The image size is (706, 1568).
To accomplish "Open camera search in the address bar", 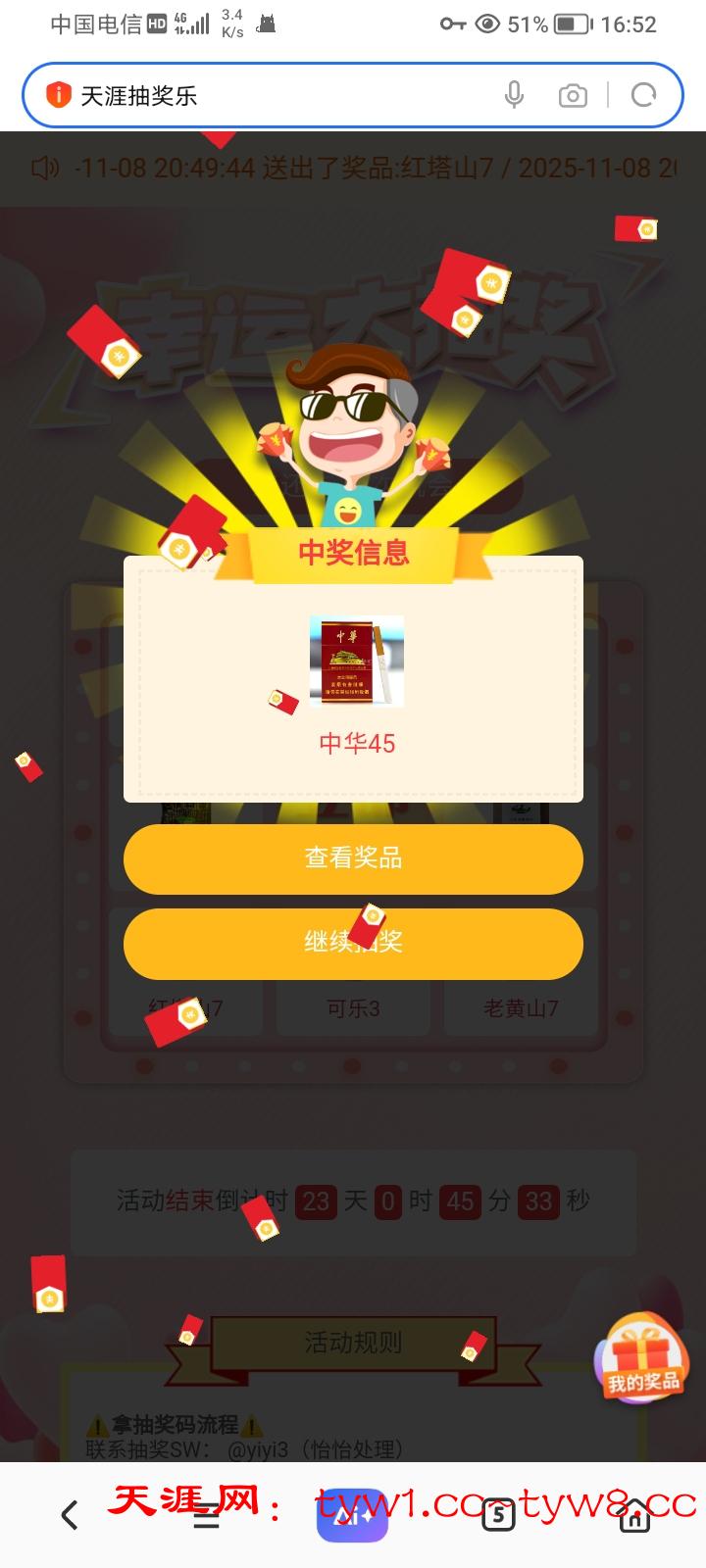I will [x=573, y=95].
